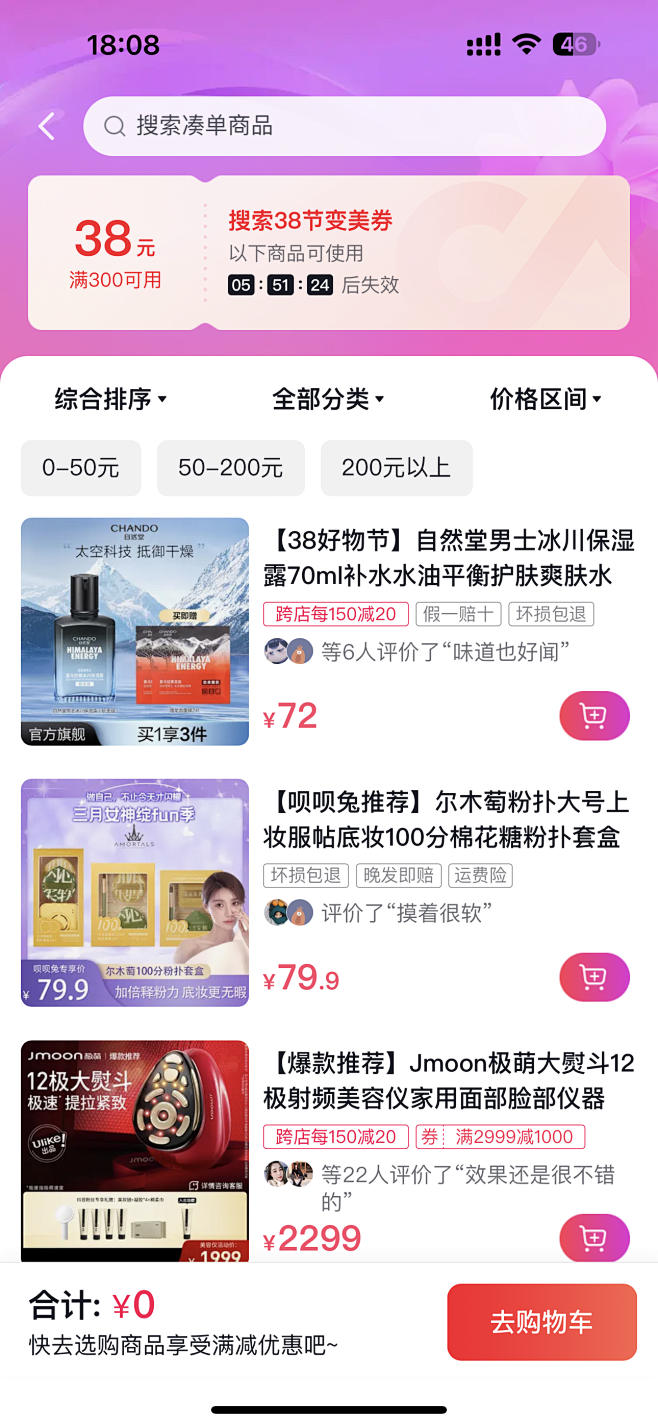This screenshot has height=1426, width=658.
Task: Choose the 200元以上 price chip
Action: coord(396,468)
